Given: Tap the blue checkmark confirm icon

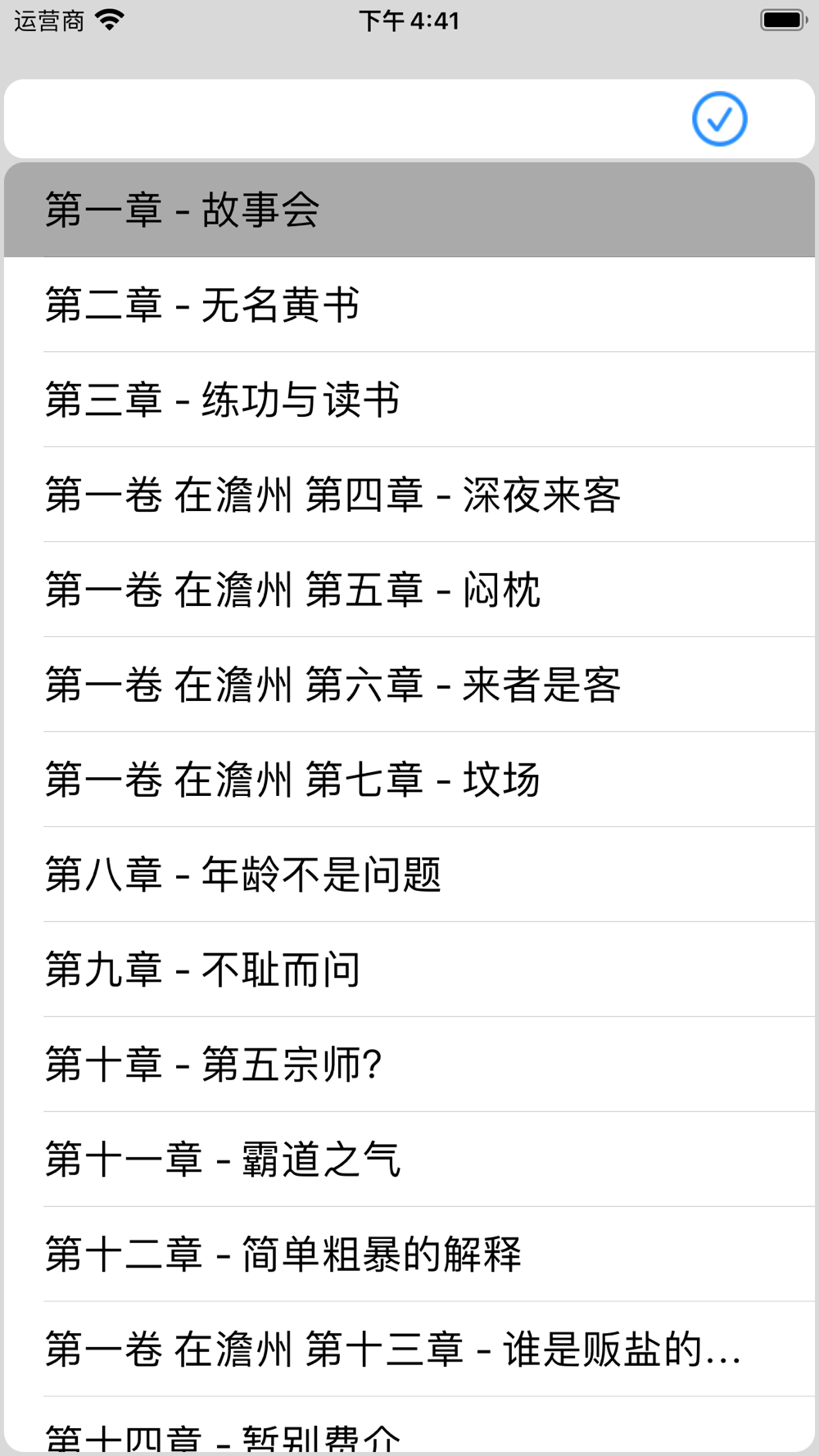Looking at the screenshot, I should point(719,119).
